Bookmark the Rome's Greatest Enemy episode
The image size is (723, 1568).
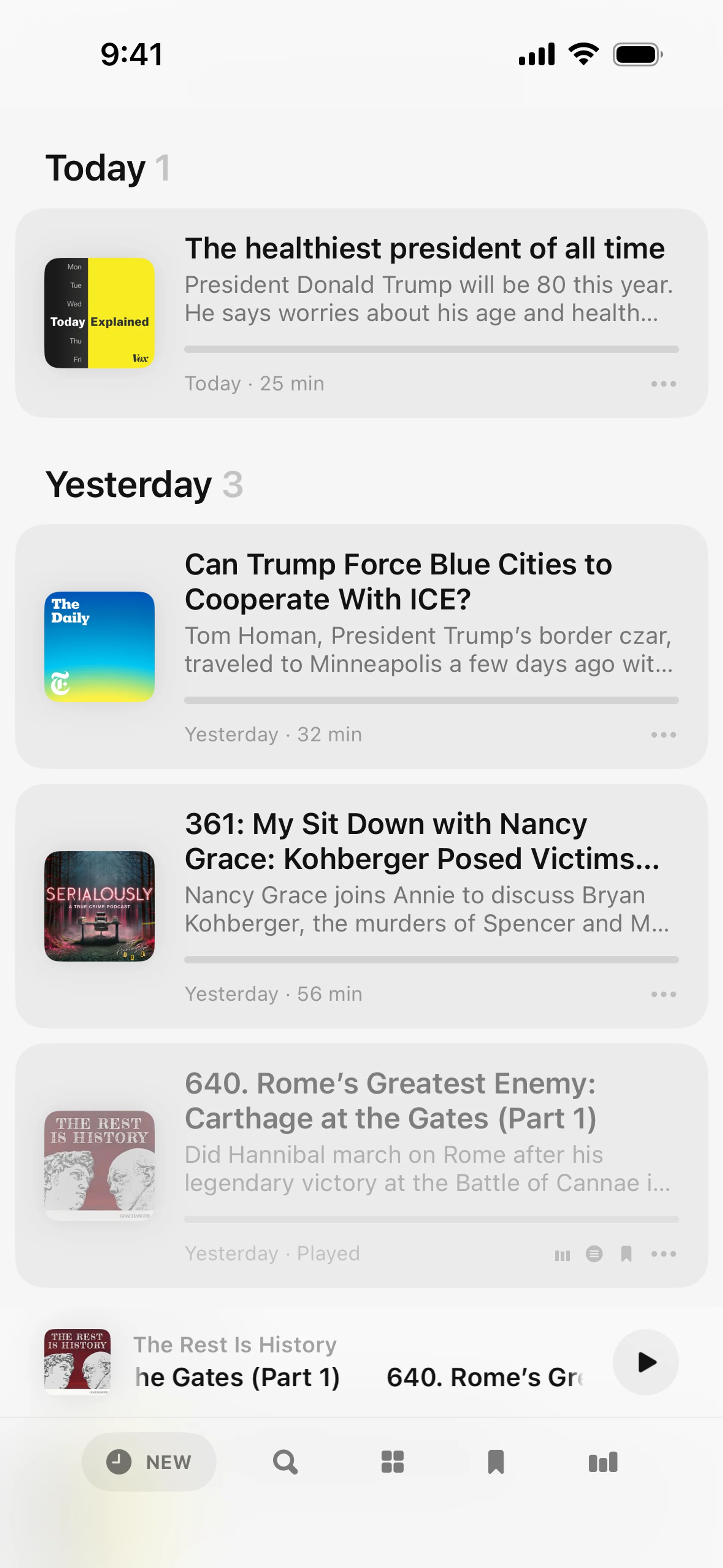pyautogui.click(x=626, y=1254)
